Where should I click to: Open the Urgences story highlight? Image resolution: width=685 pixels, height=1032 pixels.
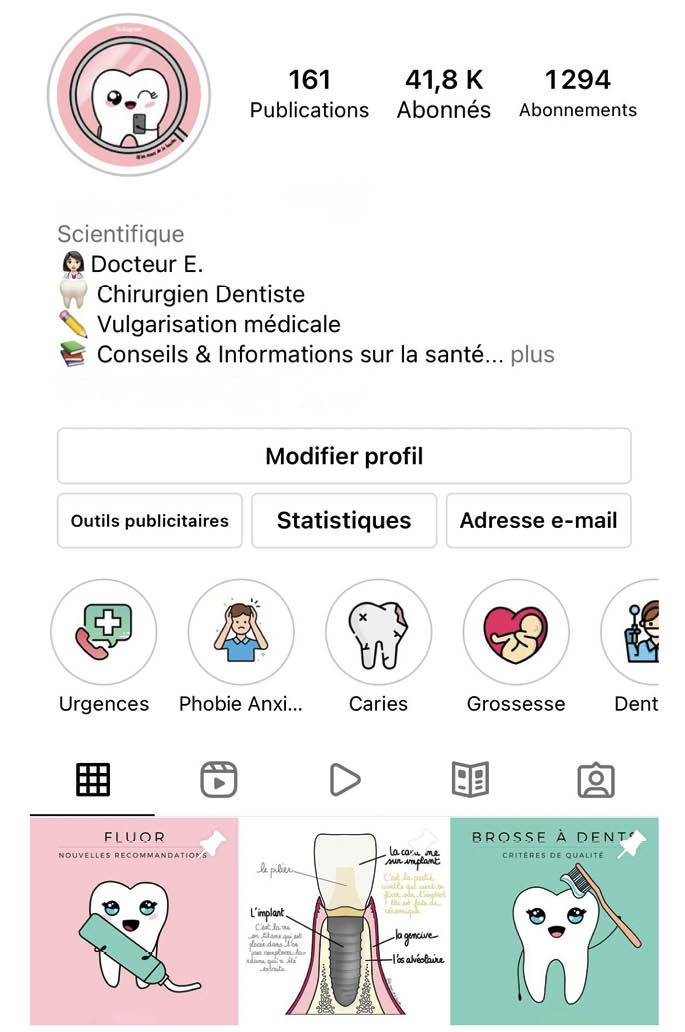pos(104,632)
